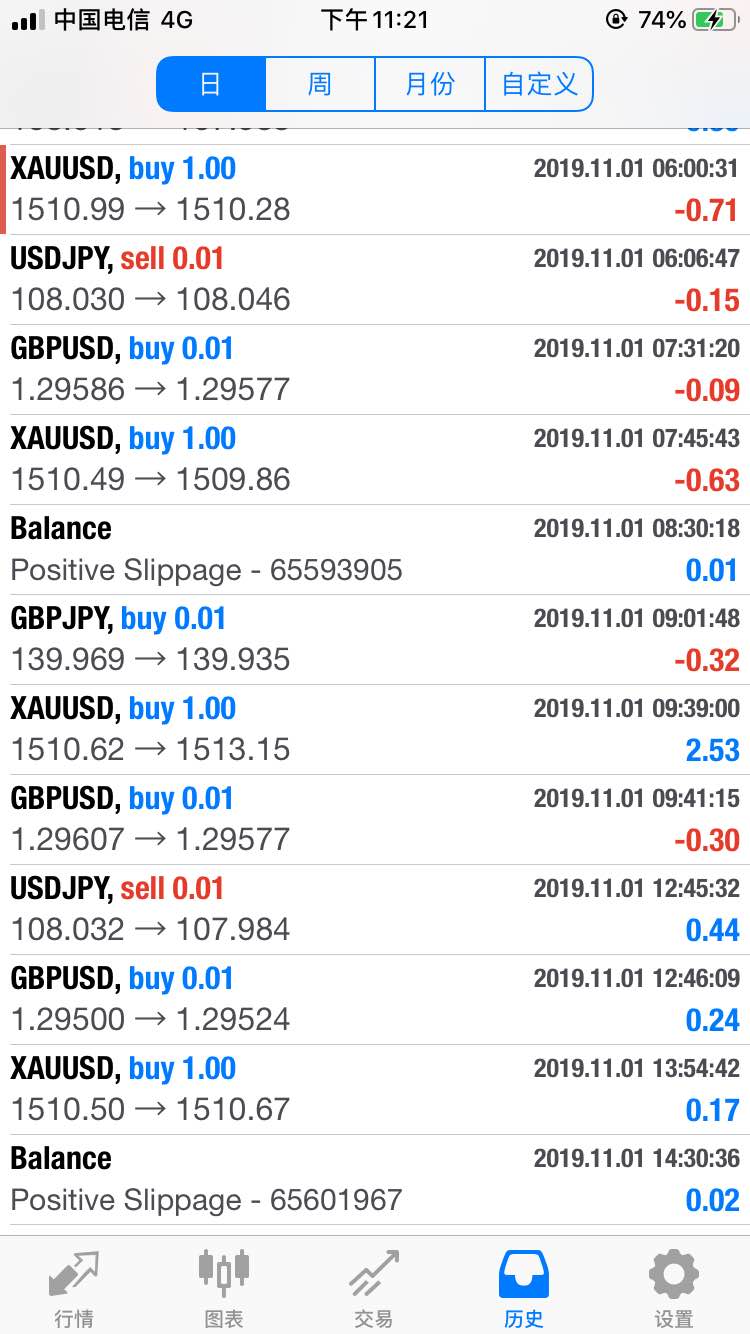Open the GBPJPY buy trade at 09:01:48

(375, 640)
